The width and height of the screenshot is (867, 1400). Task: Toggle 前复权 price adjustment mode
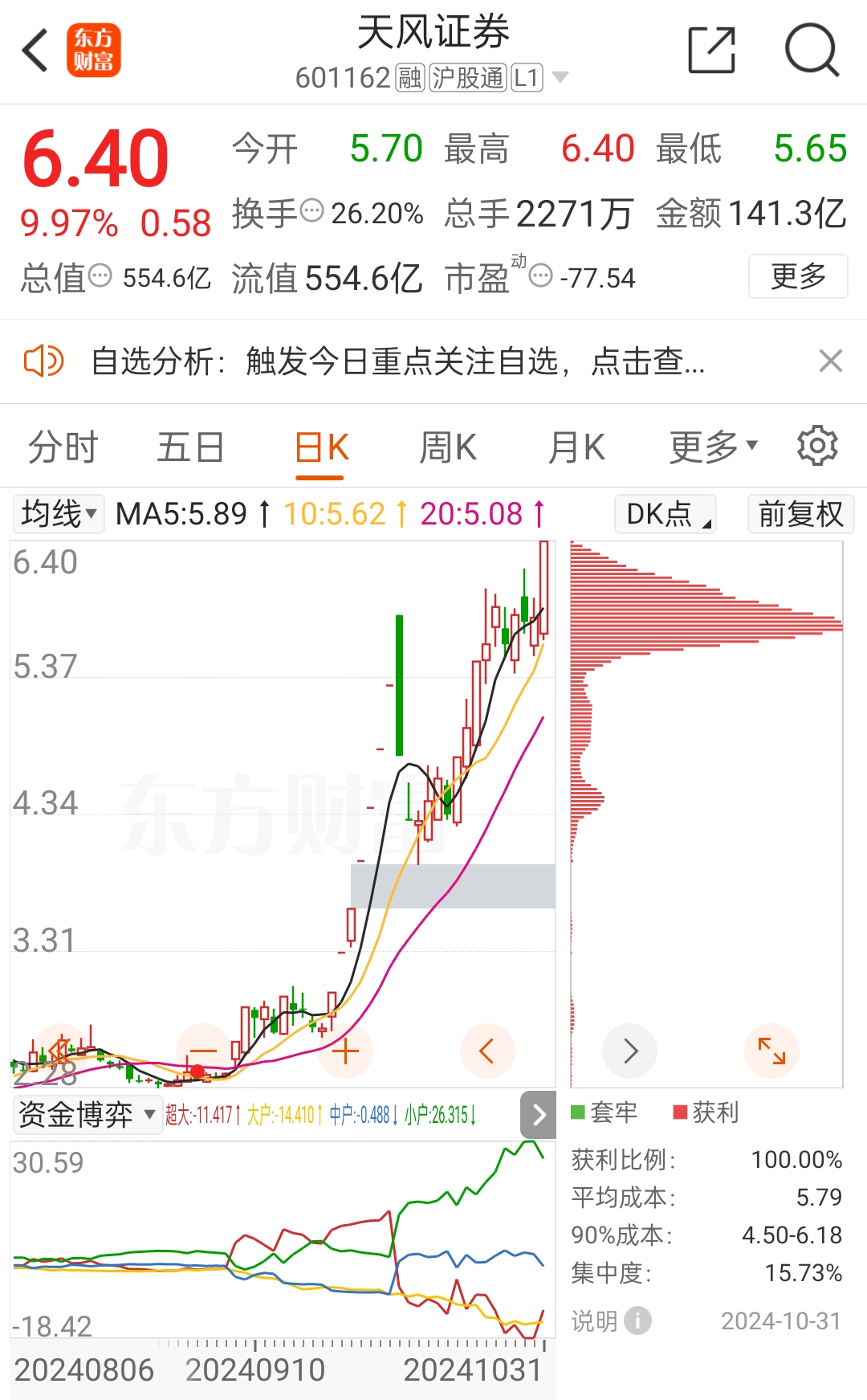tap(800, 514)
